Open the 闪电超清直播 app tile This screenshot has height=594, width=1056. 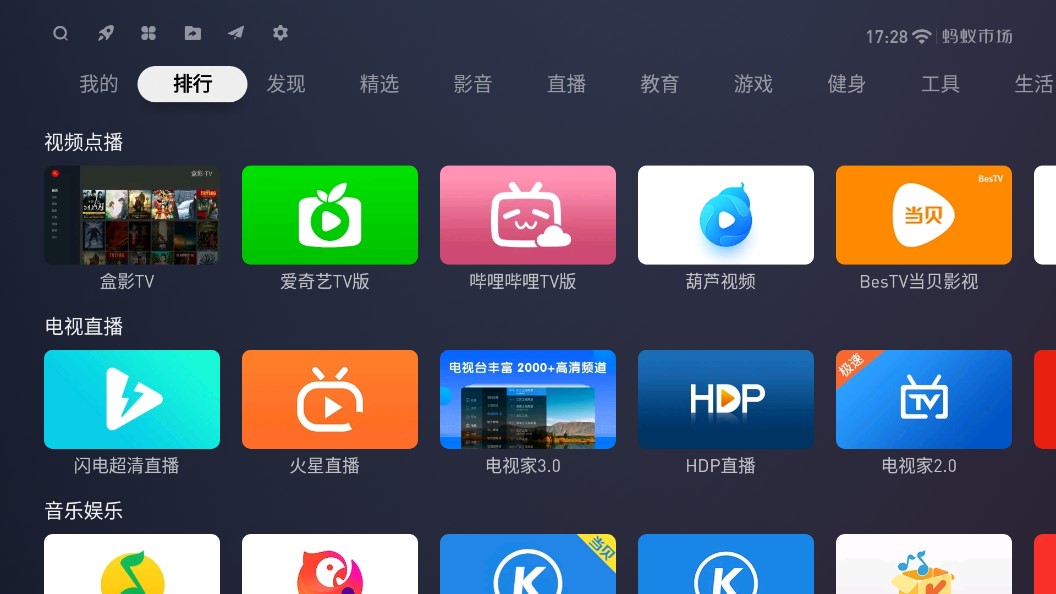click(x=132, y=399)
